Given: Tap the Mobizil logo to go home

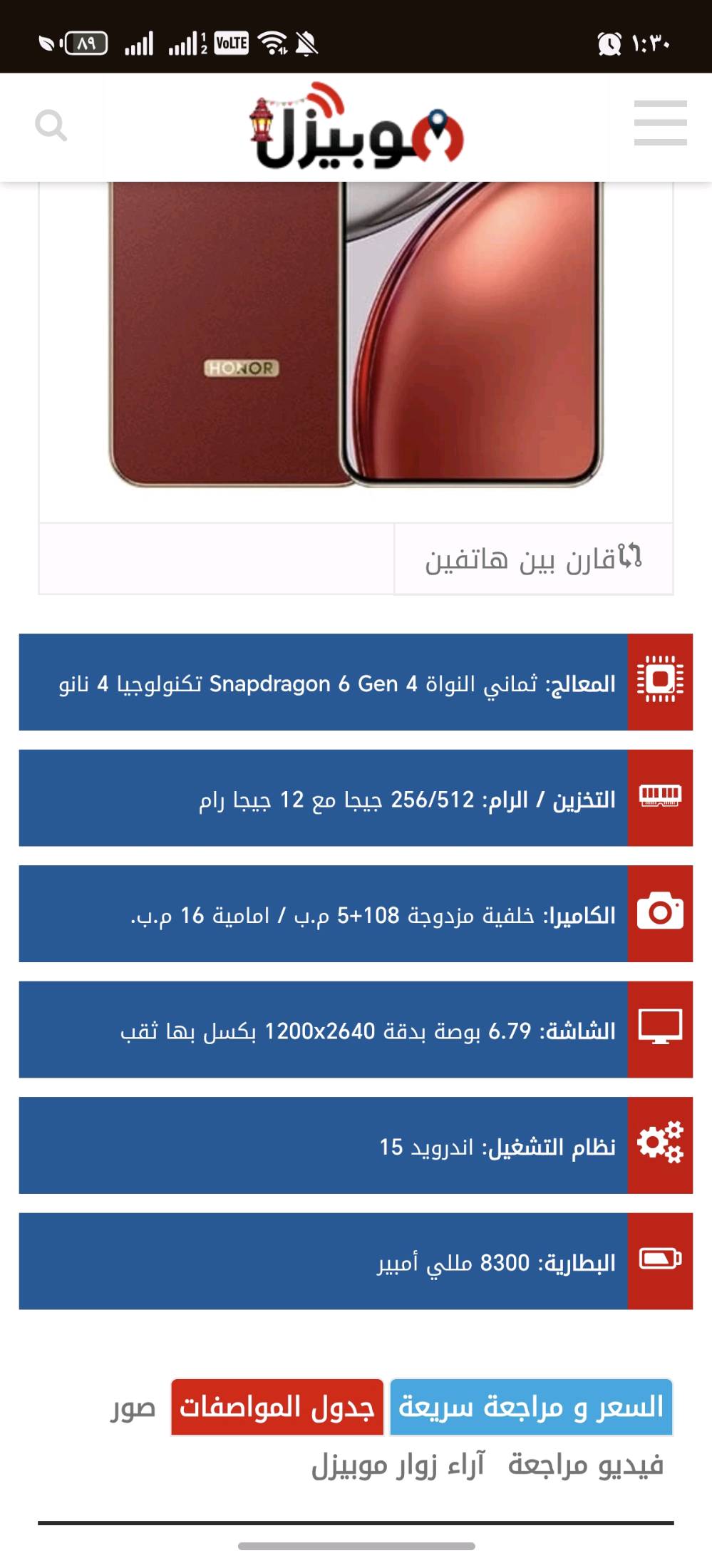Looking at the screenshot, I should (356, 128).
